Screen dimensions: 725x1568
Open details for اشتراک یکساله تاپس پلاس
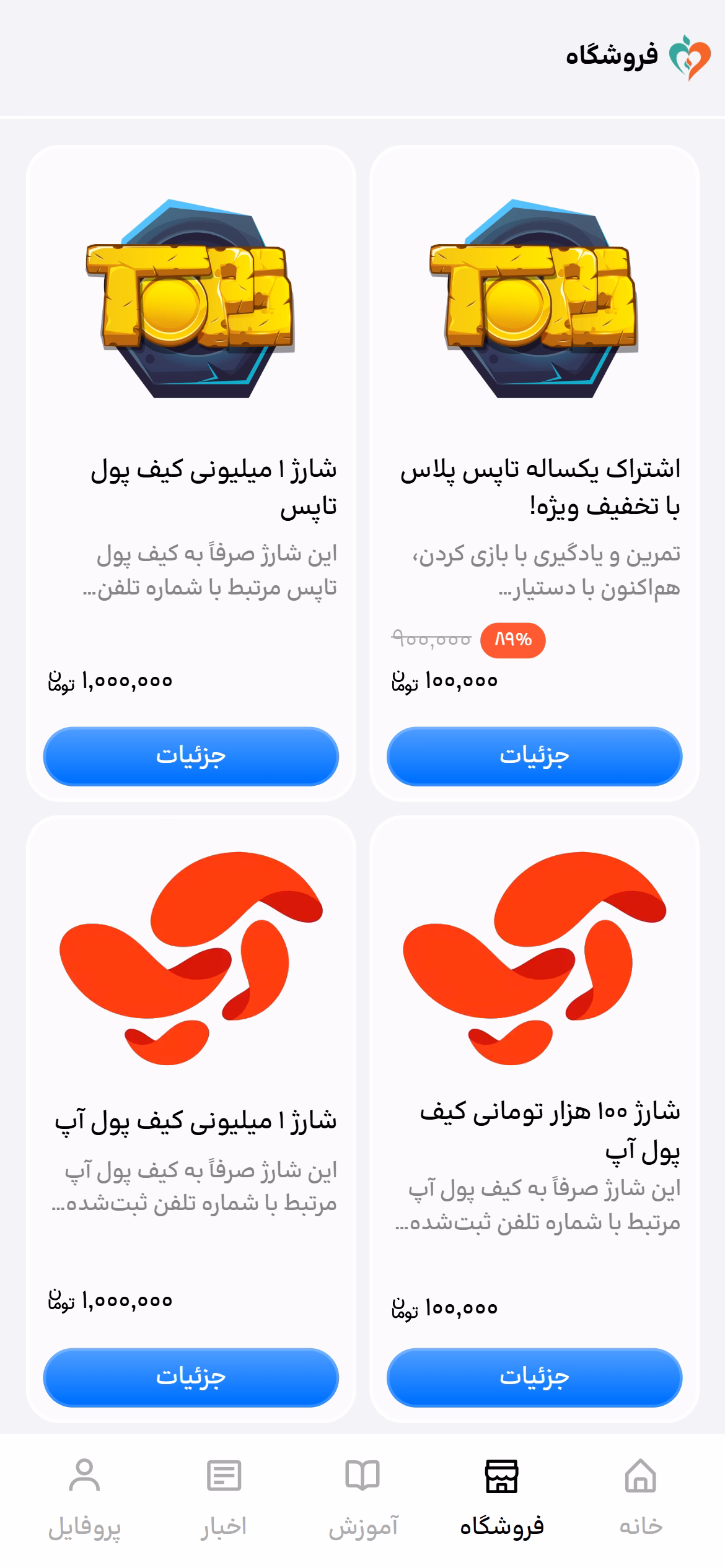point(534,756)
